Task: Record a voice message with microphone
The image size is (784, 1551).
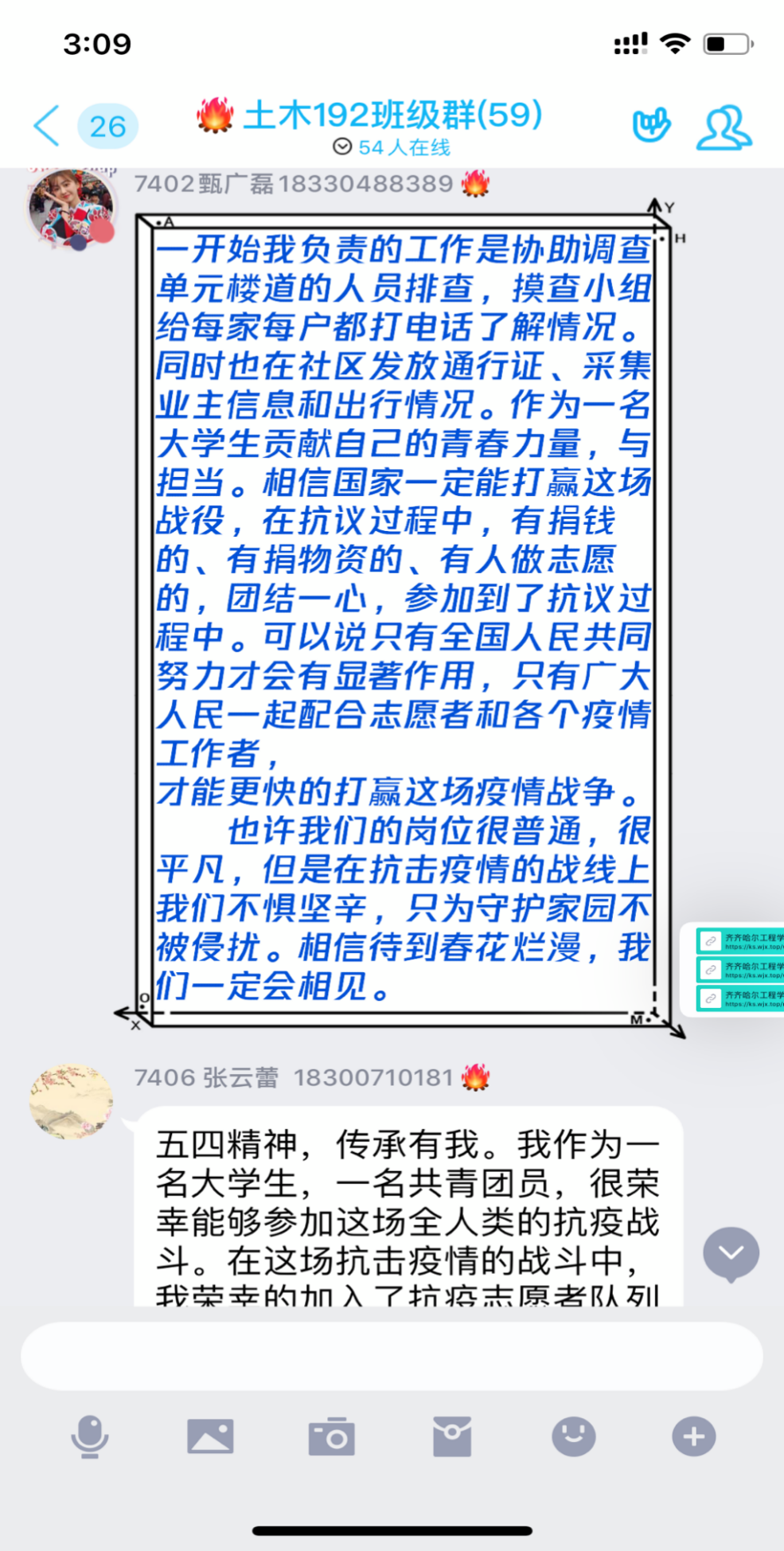Action: tap(90, 1436)
